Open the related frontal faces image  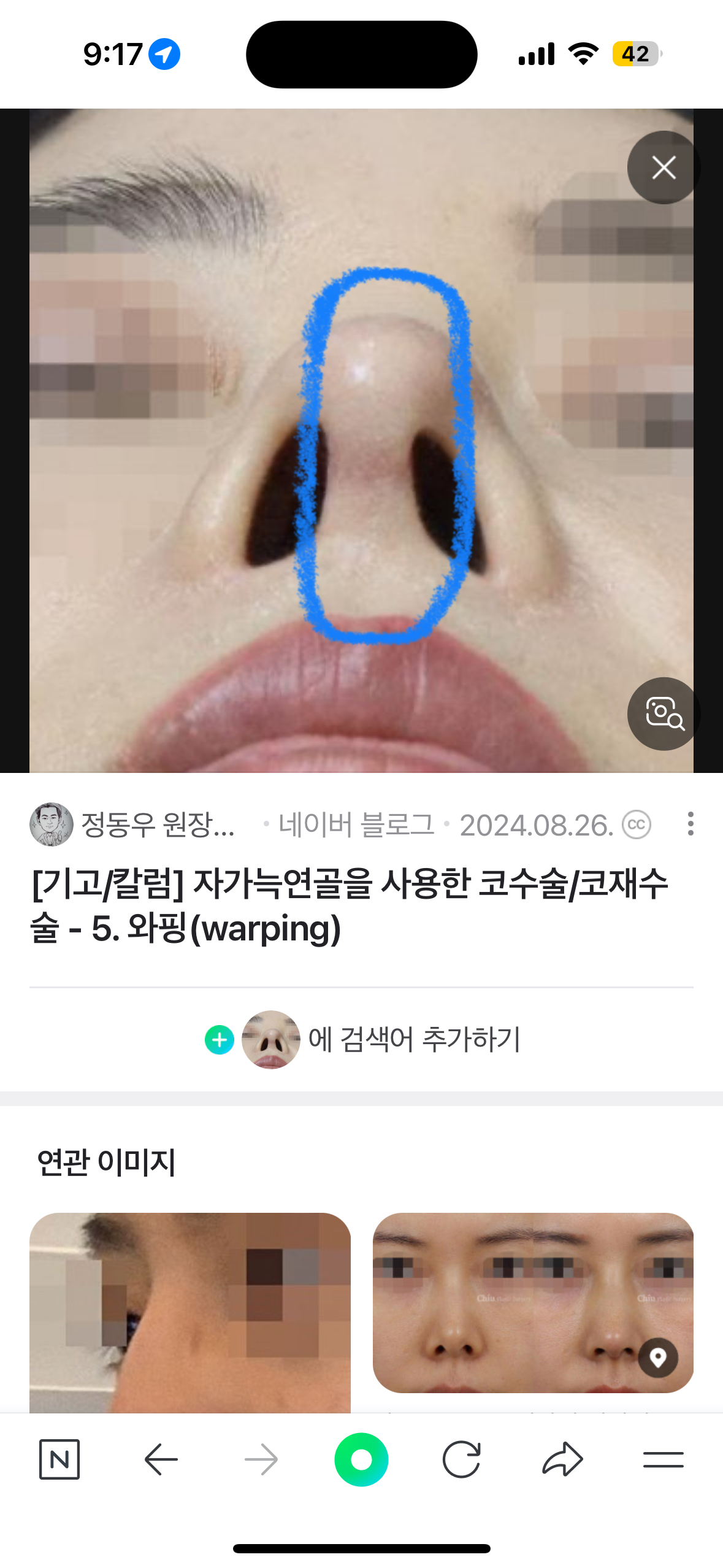coord(533,1302)
